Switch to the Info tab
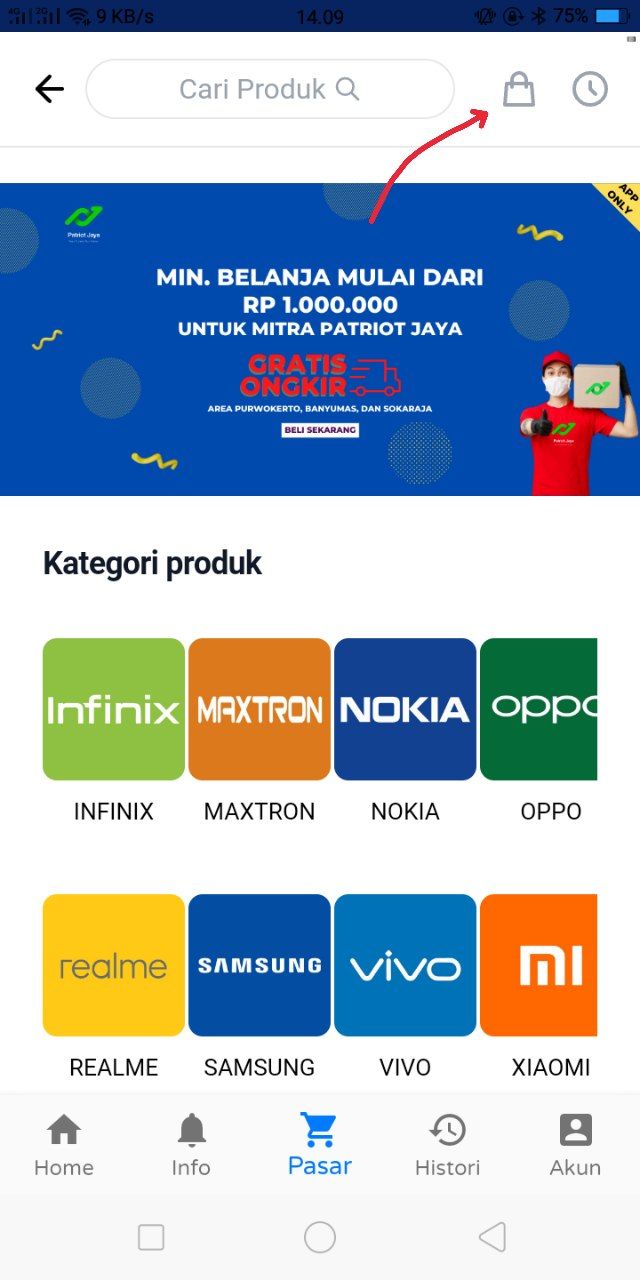Viewport: 640px width, 1280px height. [x=191, y=1145]
